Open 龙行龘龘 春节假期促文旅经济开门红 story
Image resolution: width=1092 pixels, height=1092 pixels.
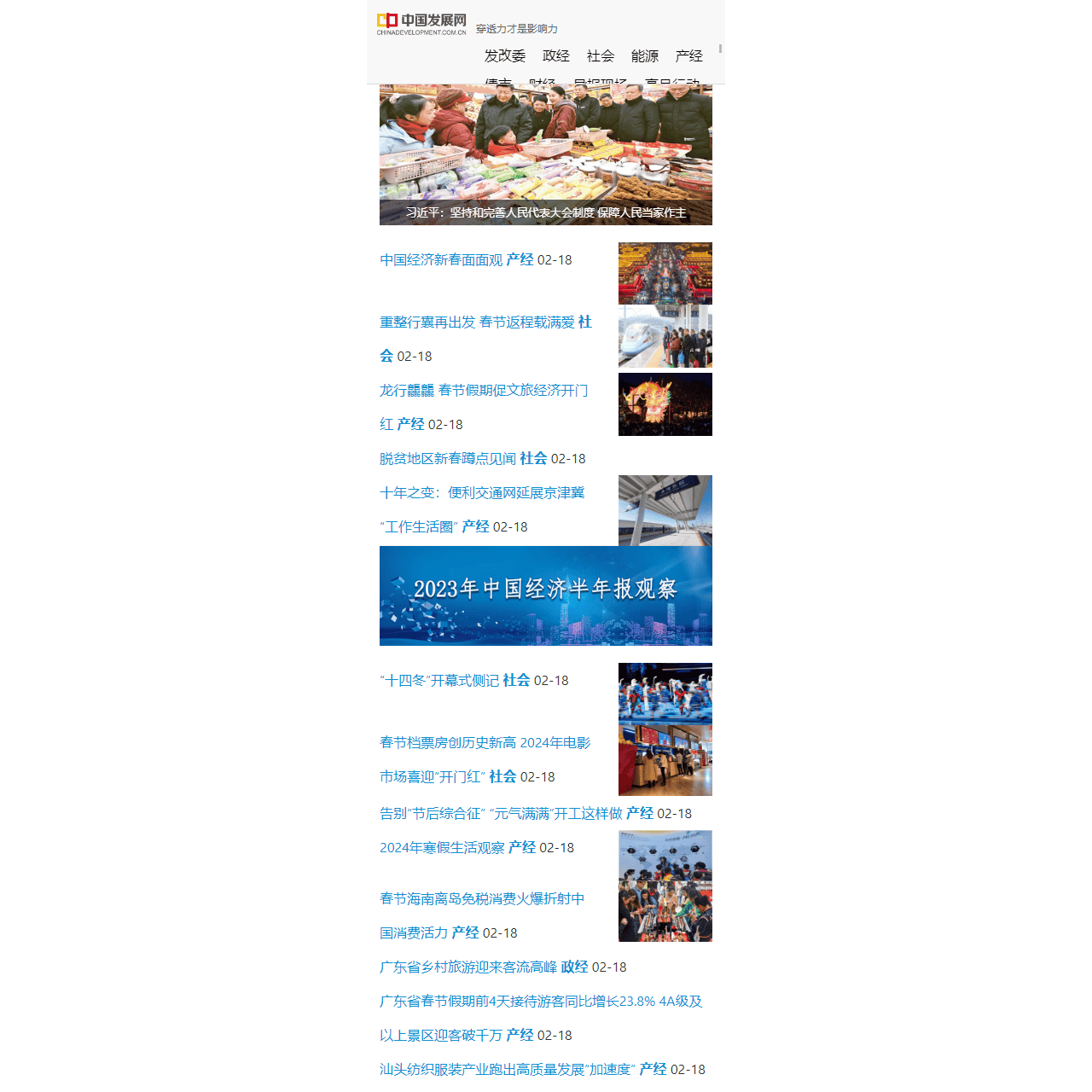point(483,391)
